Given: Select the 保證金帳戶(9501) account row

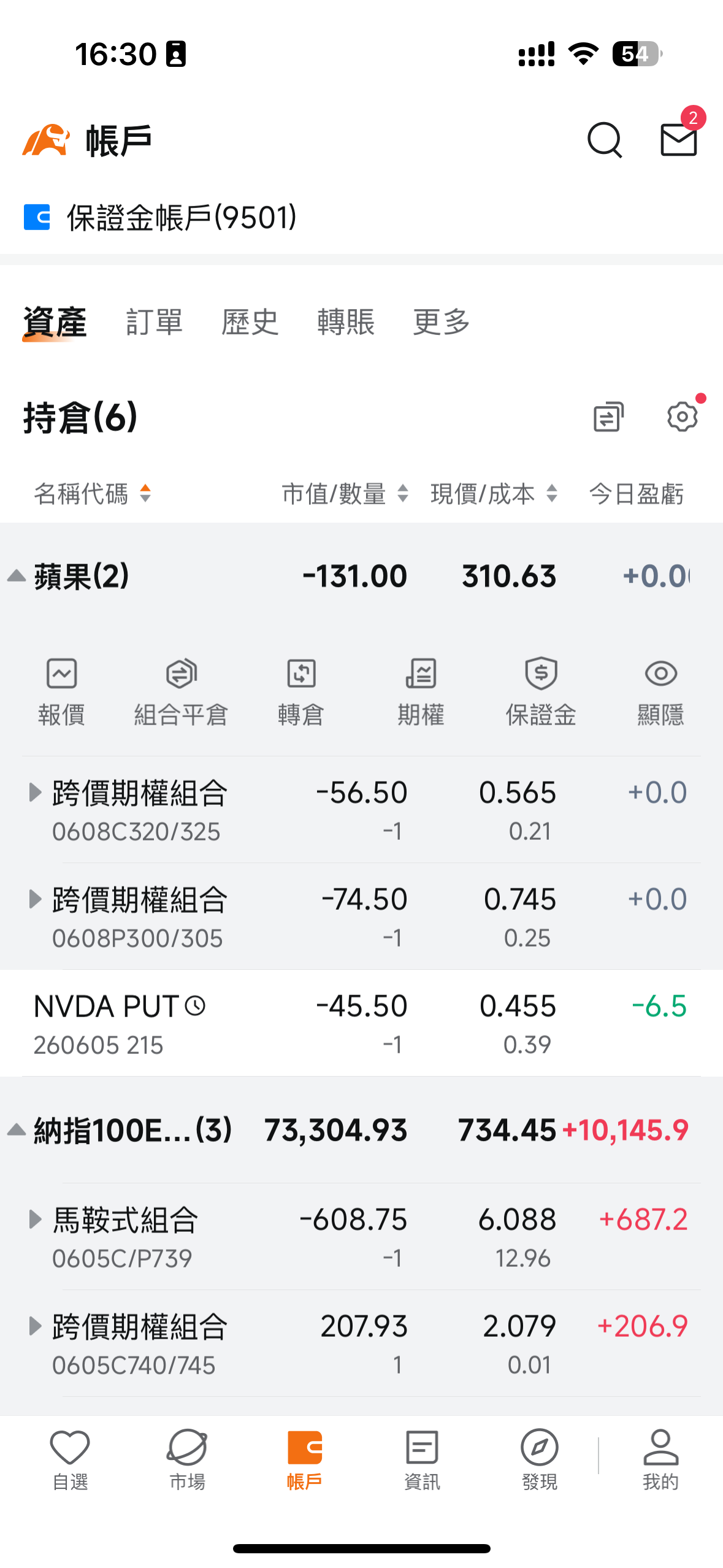Looking at the screenshot, I should [161, 217].
